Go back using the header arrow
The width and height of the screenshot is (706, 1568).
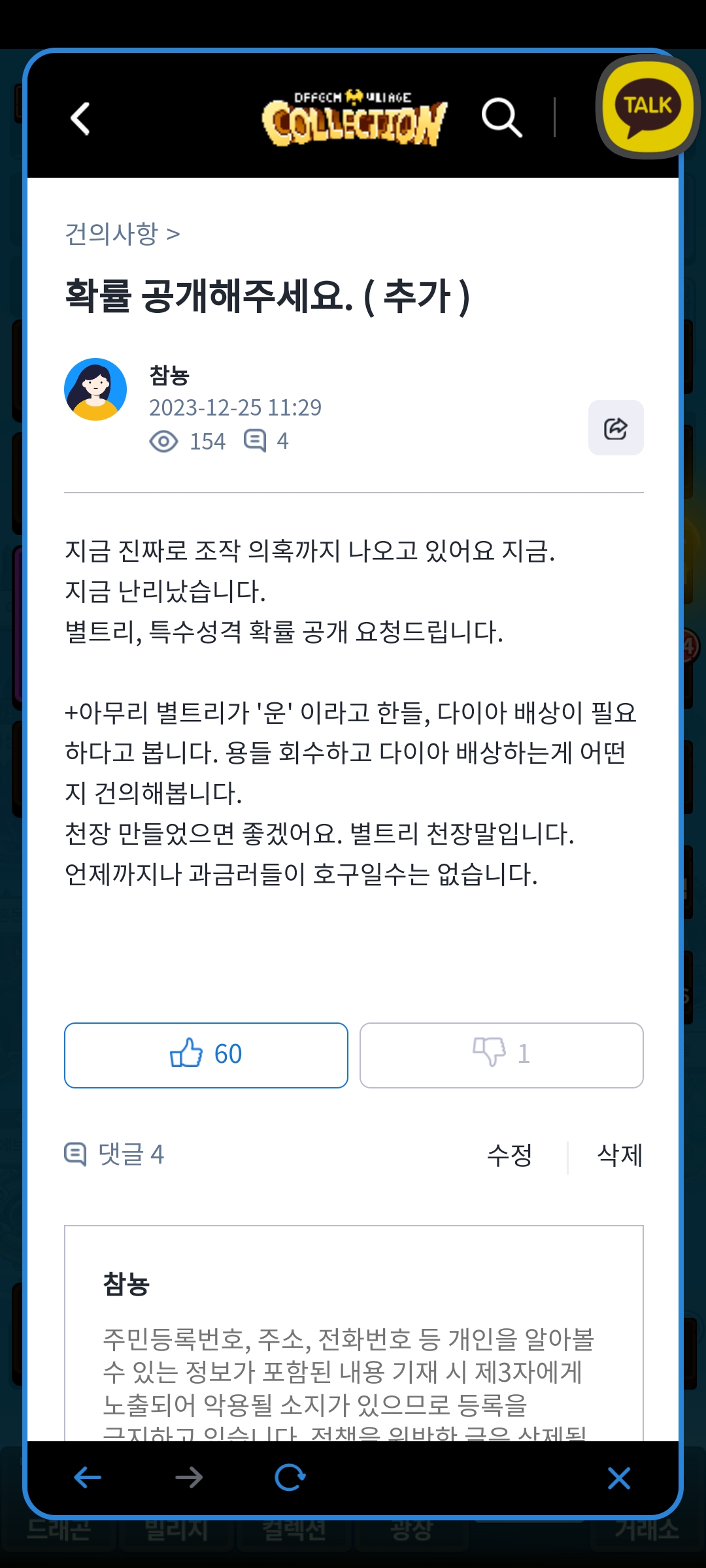click(x=80, y=119)
